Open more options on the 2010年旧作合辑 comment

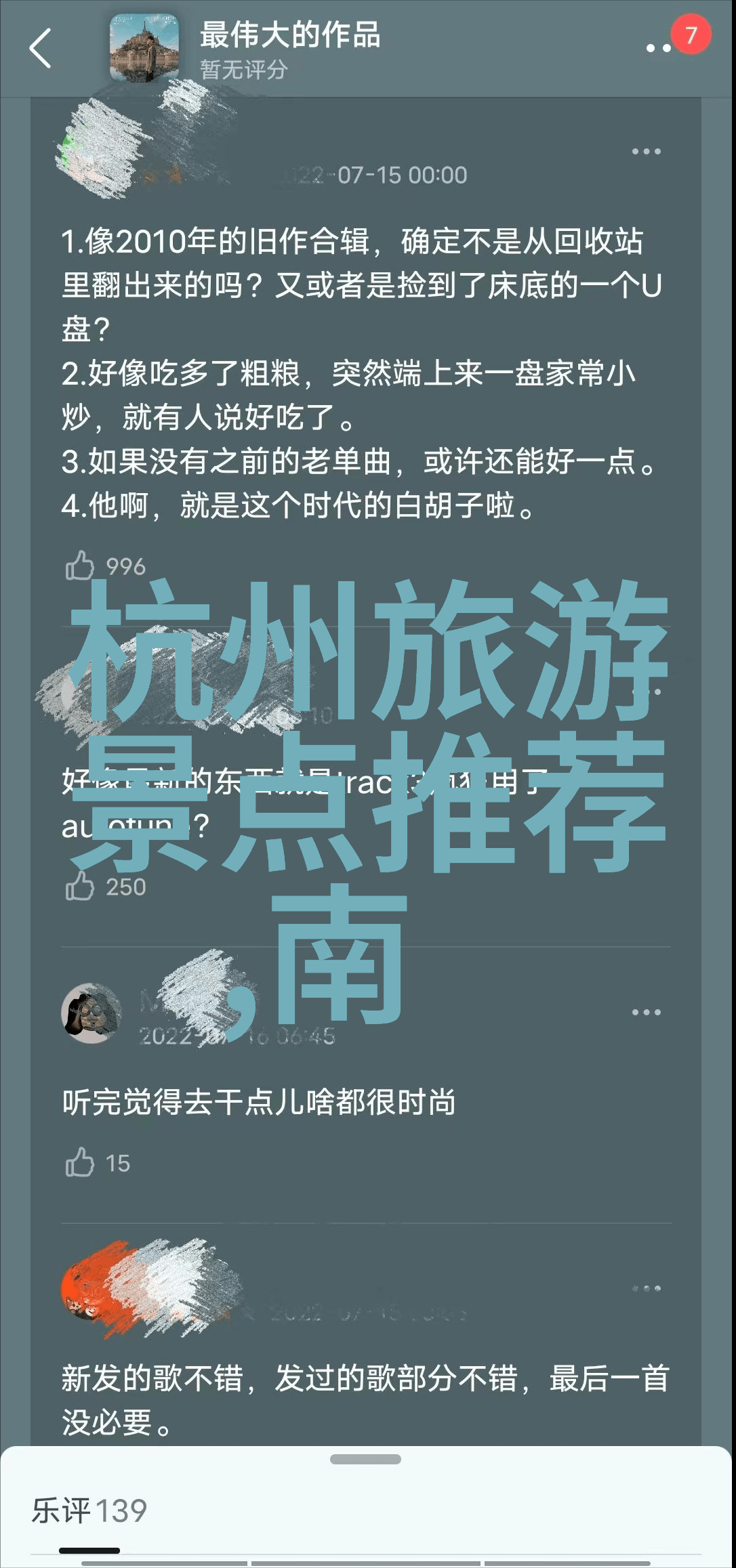click(646, 152)
